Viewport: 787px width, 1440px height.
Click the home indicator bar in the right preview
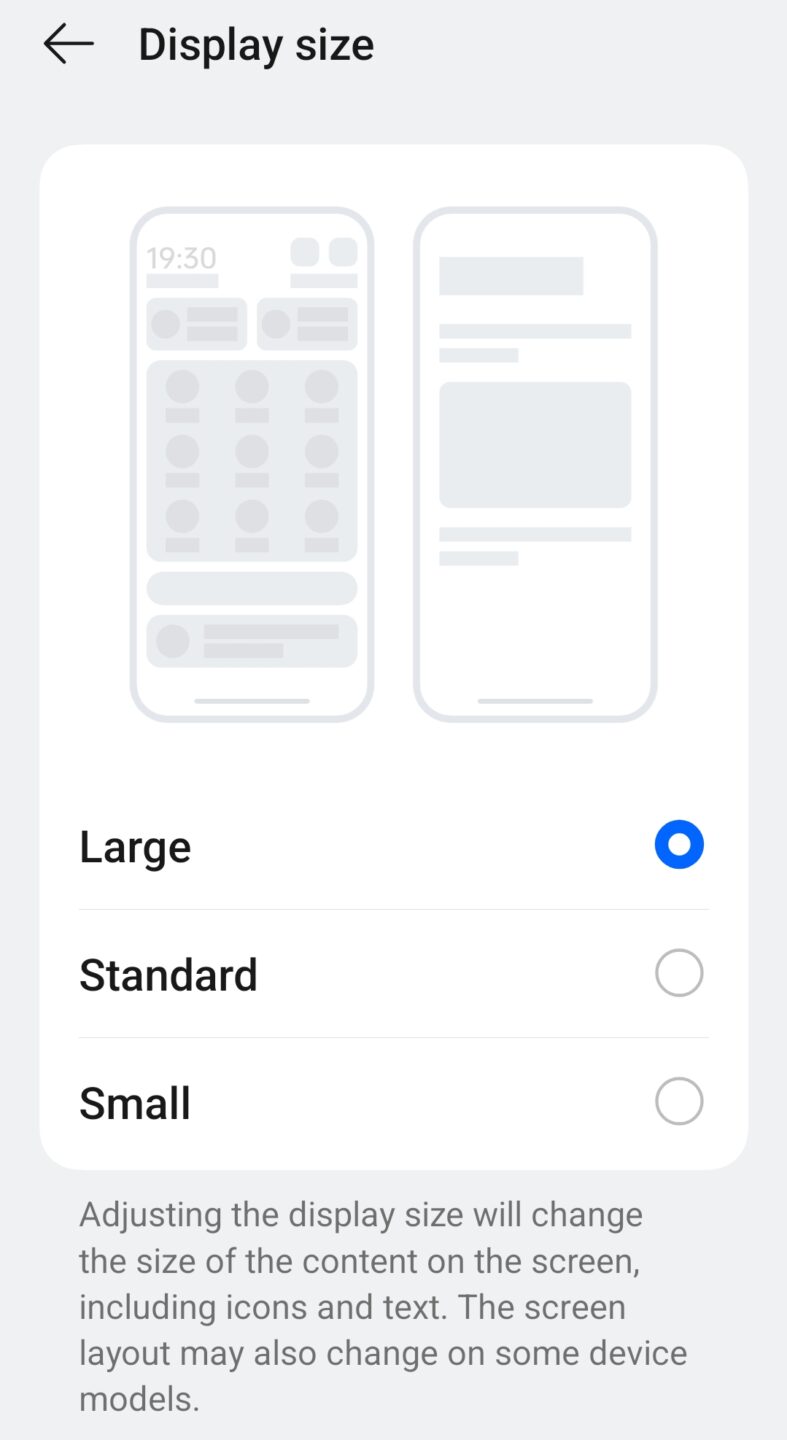pos(536,700)
